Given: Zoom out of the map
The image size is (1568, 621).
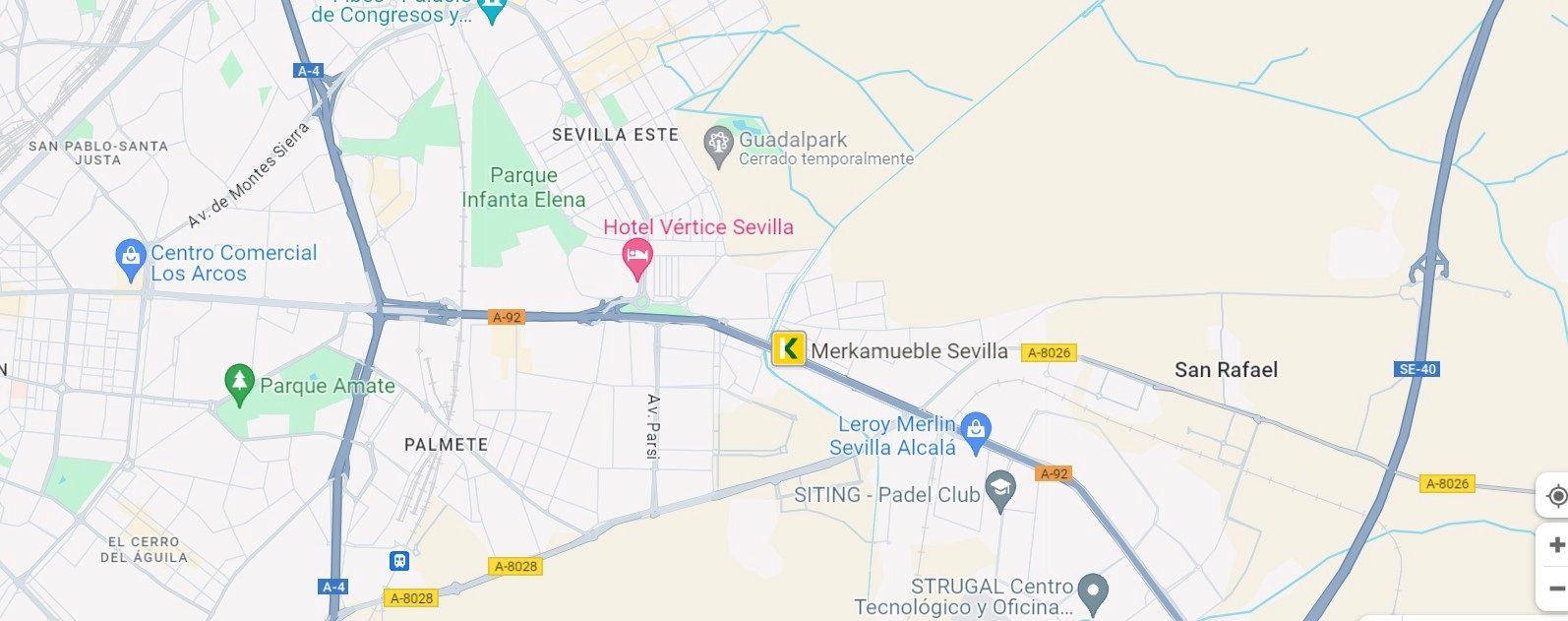Looking at the screenshot, I should [1555, 589].
